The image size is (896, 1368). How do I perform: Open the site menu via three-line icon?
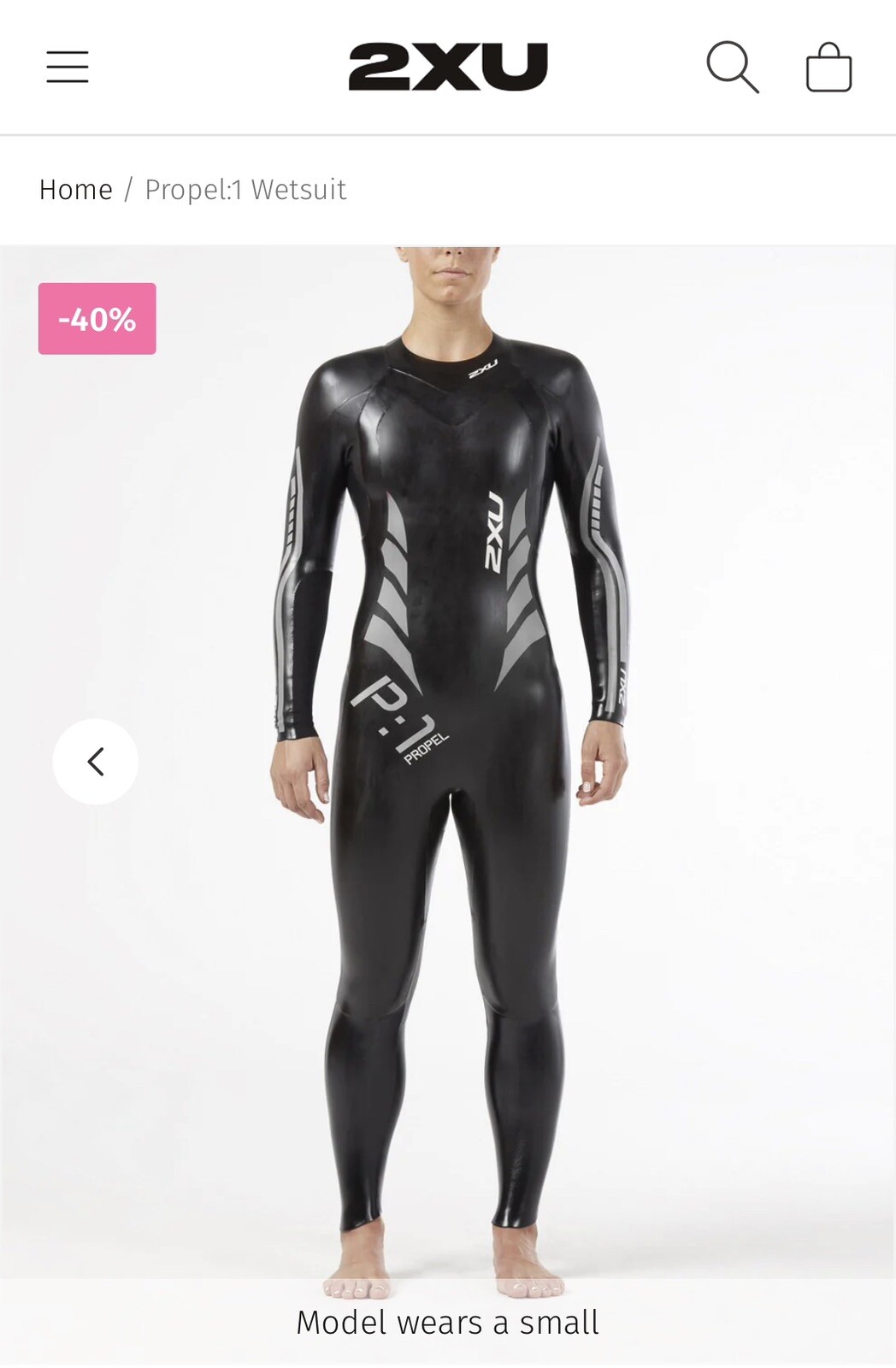click(x=68, y=67)
